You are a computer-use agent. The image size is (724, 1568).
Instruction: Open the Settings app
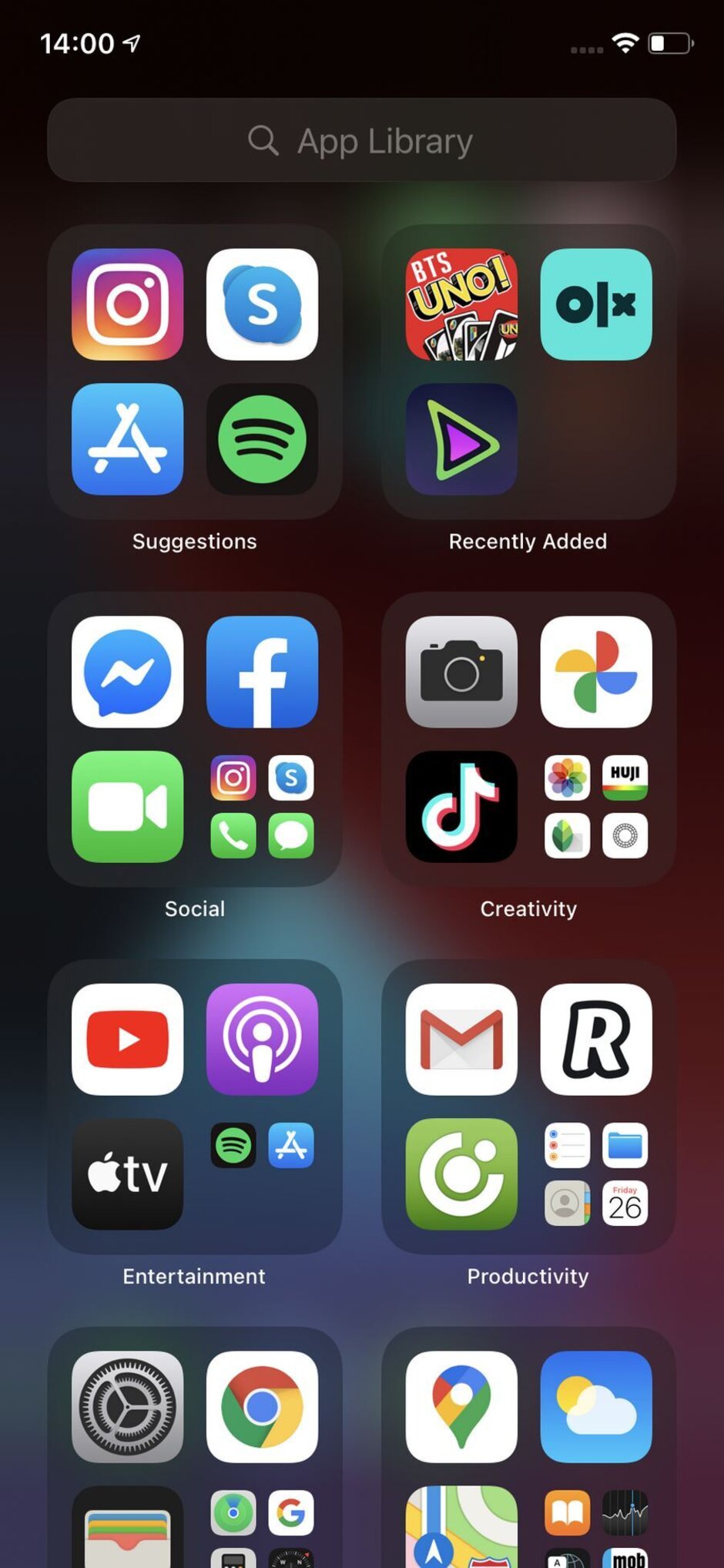[x=128, y=1407]
